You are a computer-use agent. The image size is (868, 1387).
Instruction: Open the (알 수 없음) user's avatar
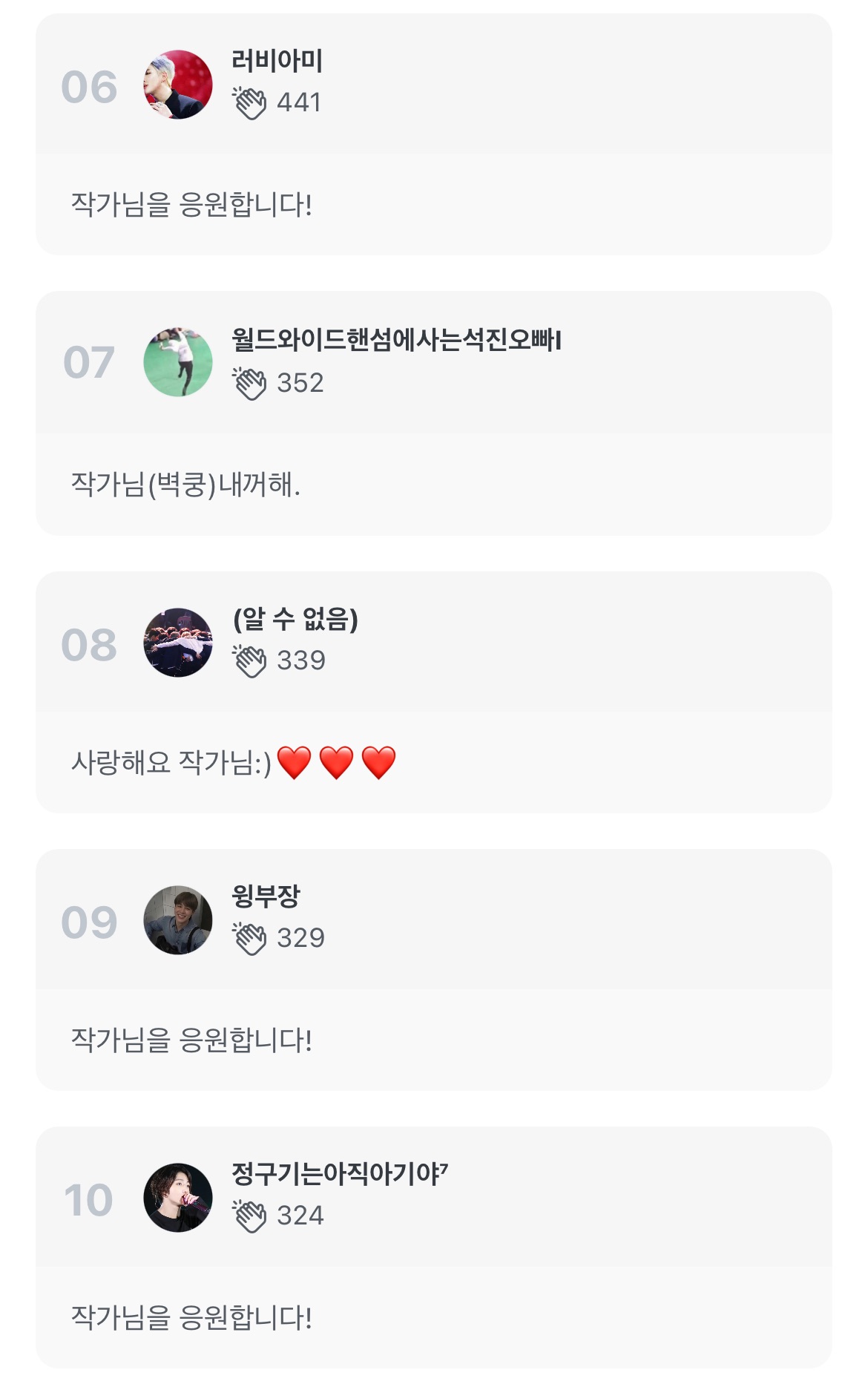177,643
